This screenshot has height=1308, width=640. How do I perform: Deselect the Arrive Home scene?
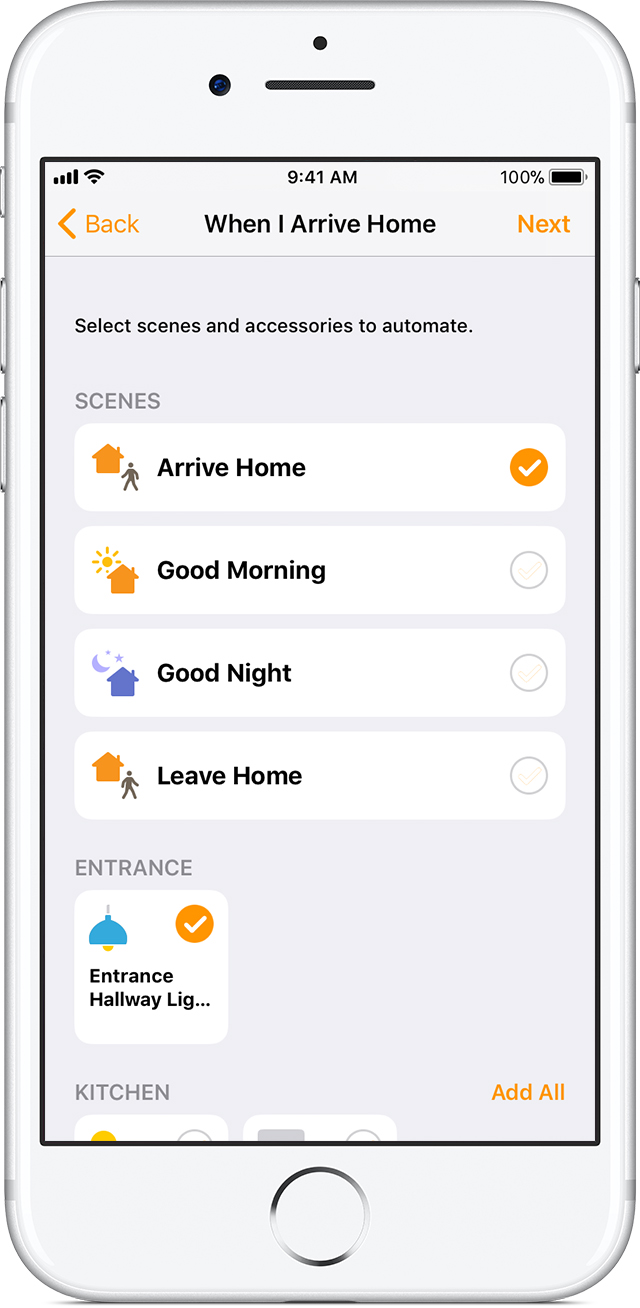point(320,467)
